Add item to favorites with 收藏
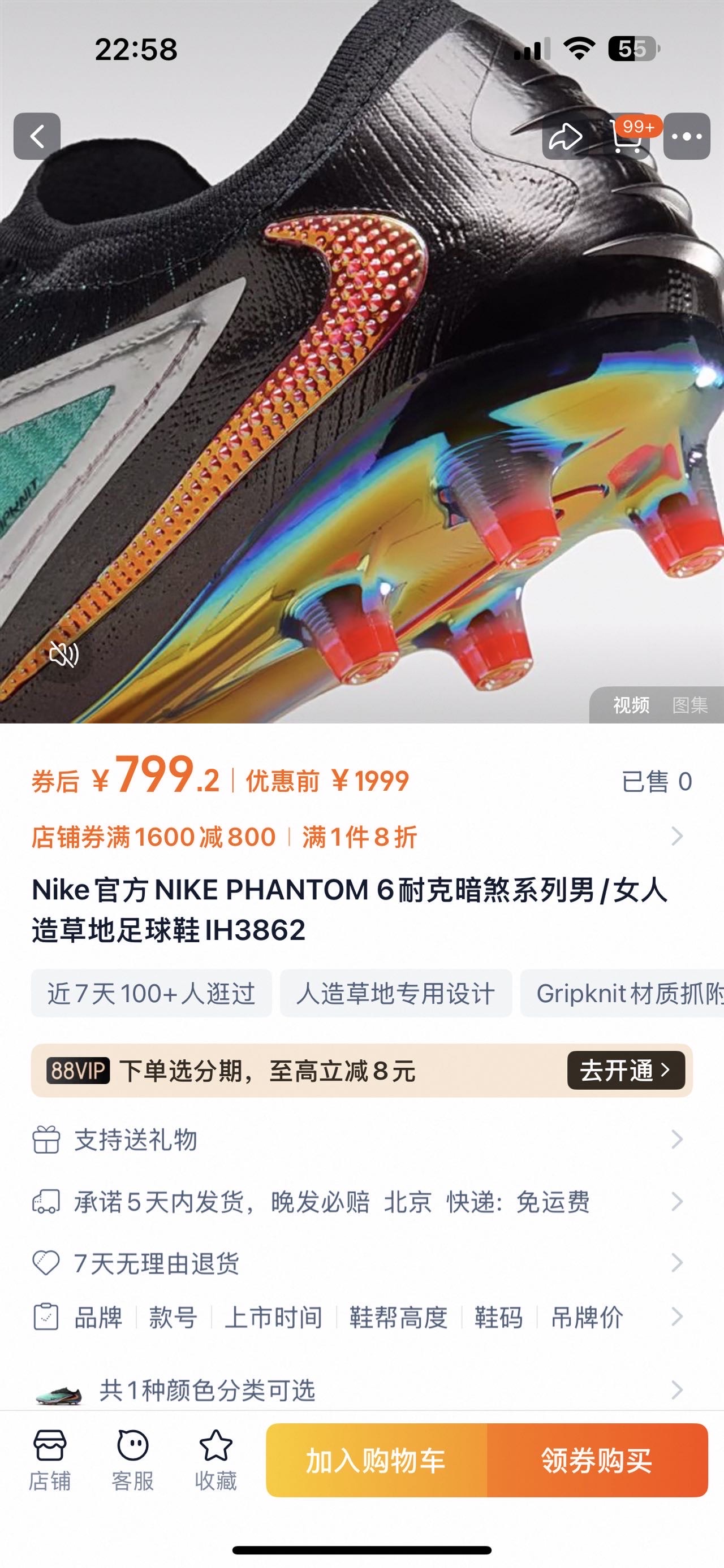This screenshot has width=724, height=1568. tap(216, 1461)
